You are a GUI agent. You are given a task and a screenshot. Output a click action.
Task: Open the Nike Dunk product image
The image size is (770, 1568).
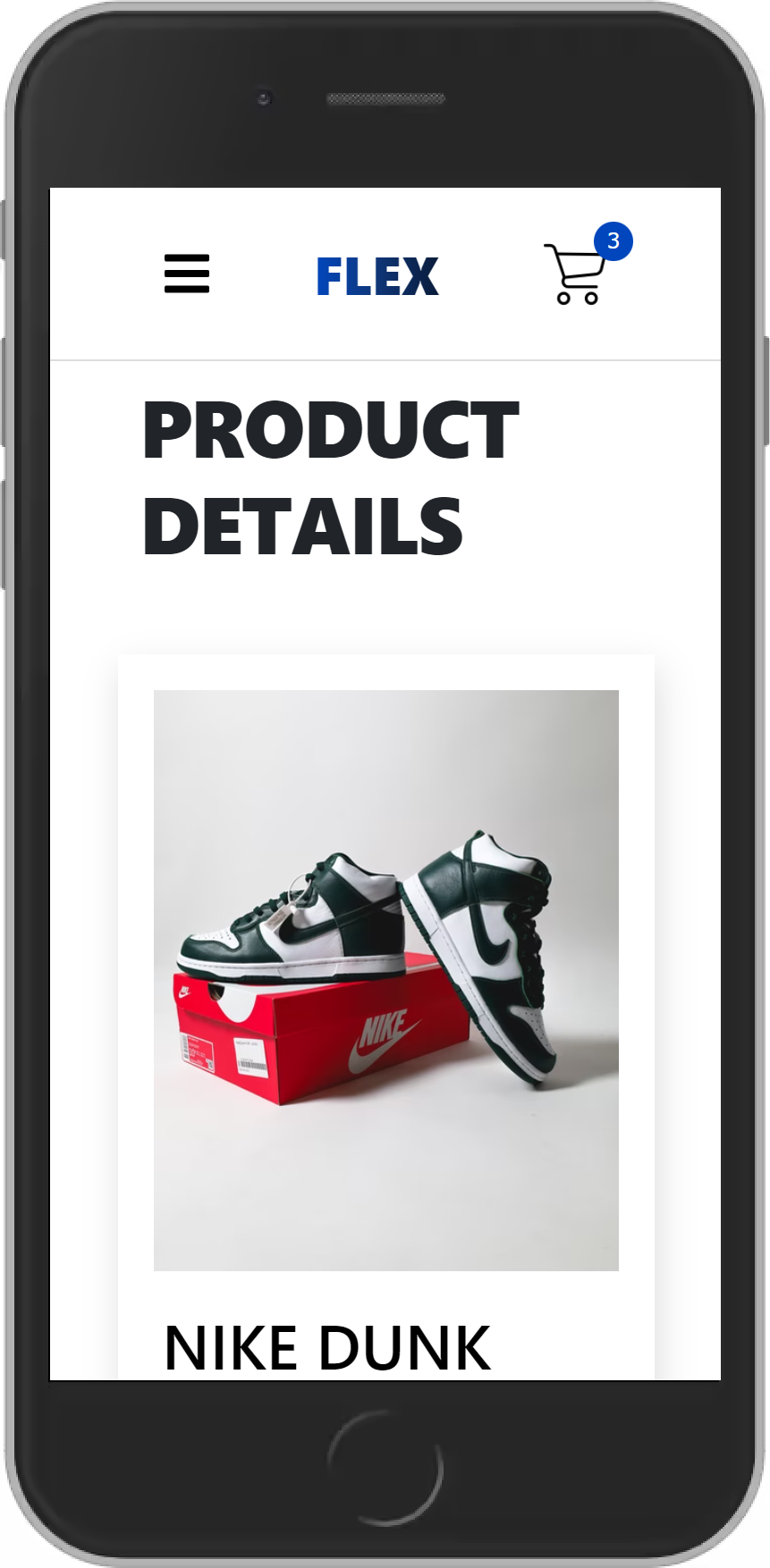coord(385,979)
